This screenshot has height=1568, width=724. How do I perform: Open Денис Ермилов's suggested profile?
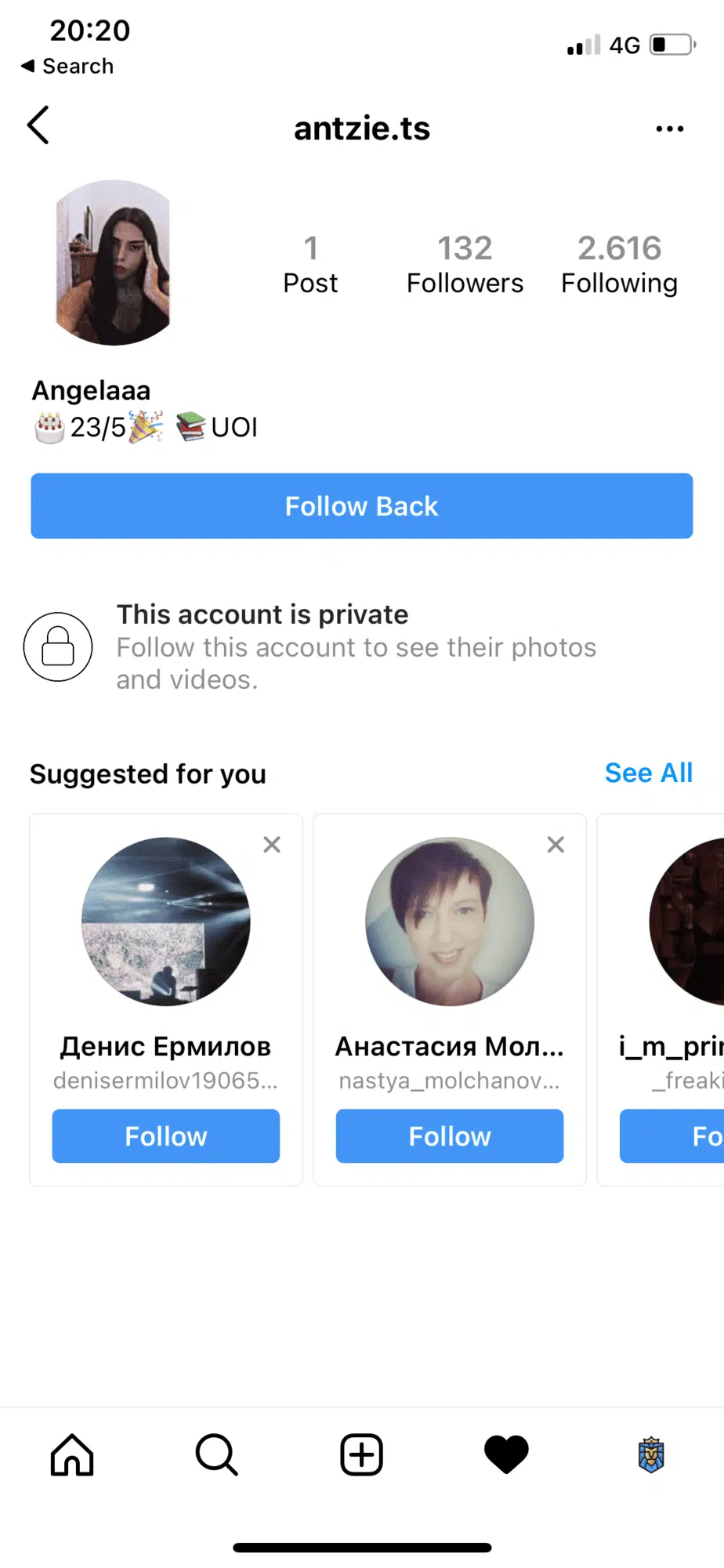(x=165, y=922)
